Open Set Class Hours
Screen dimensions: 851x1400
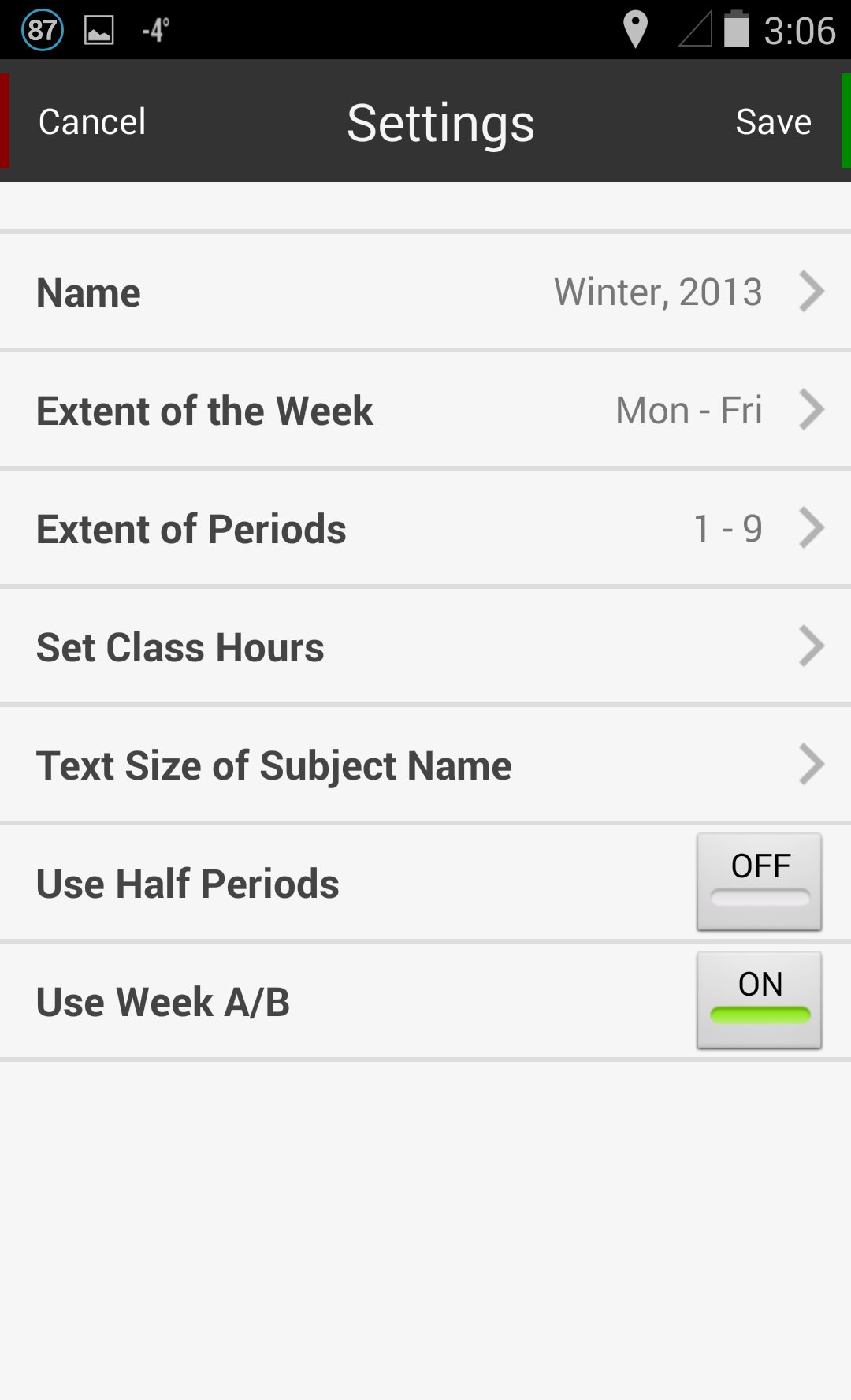coord(425,646)
